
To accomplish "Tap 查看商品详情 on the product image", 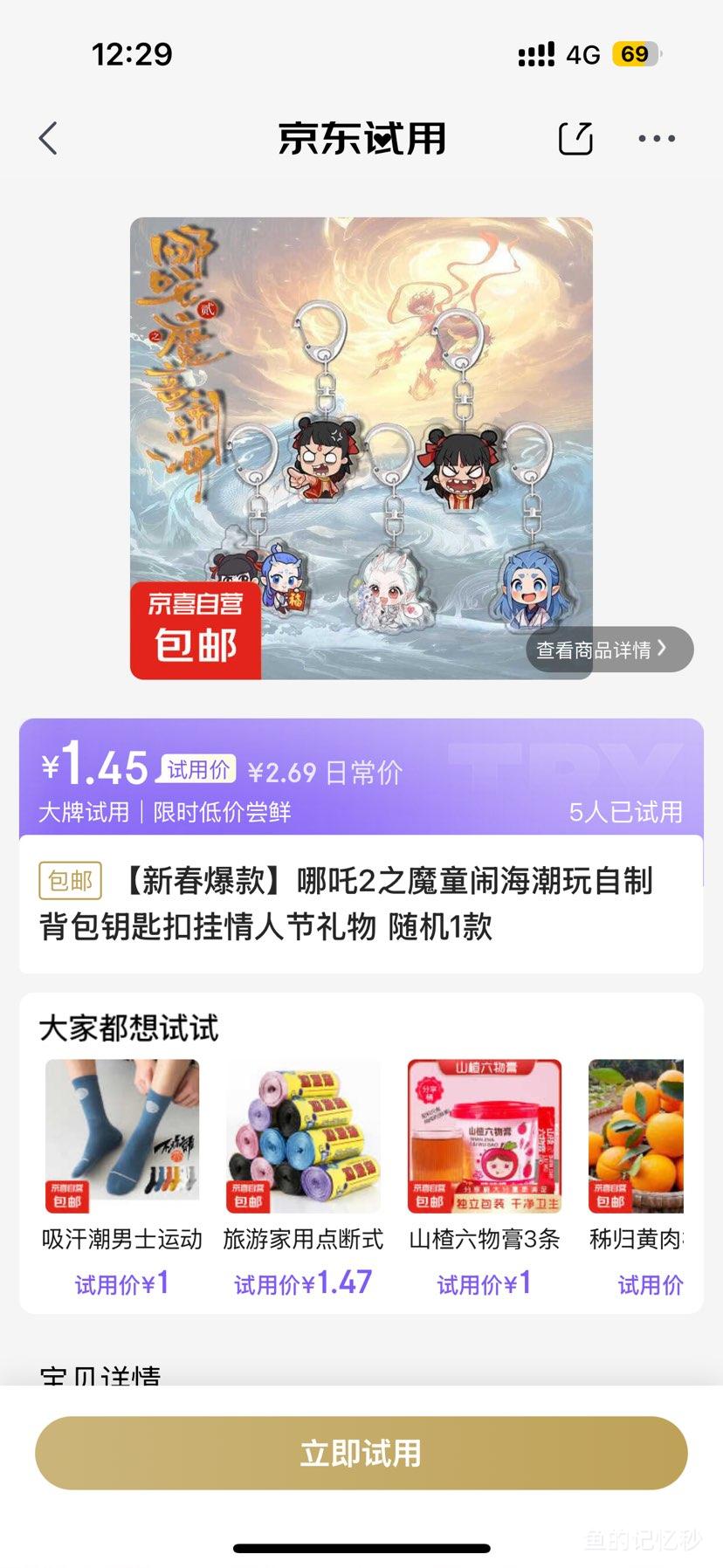I will (609, 650).
